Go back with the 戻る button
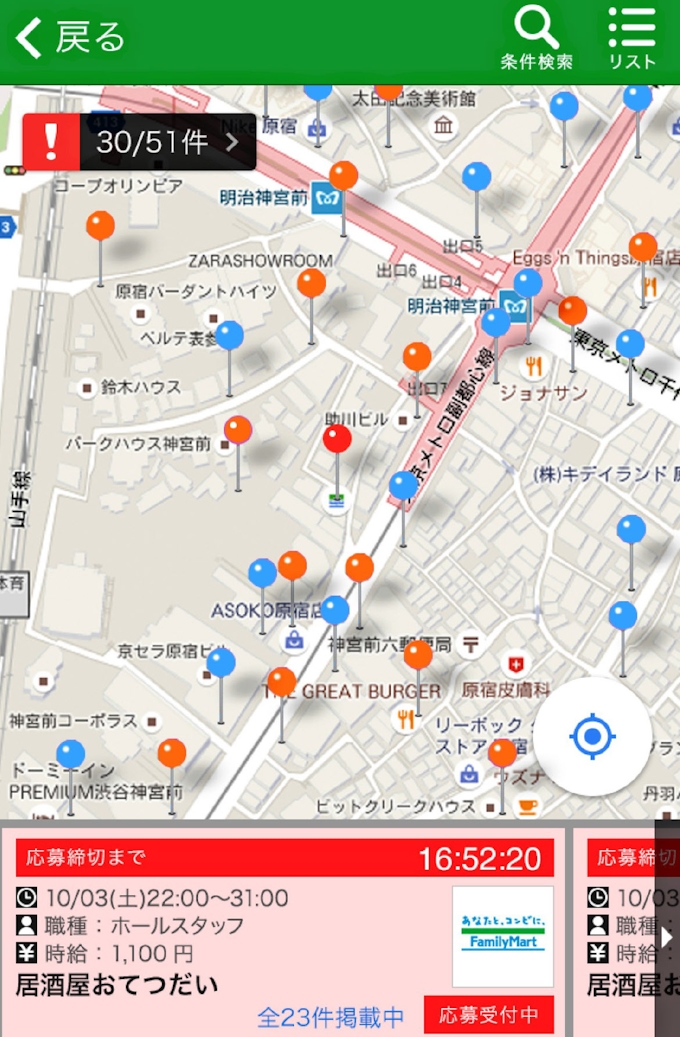The width and height of the screenshot is (680, 1037). pyautogui.click(x=70, y=38)
